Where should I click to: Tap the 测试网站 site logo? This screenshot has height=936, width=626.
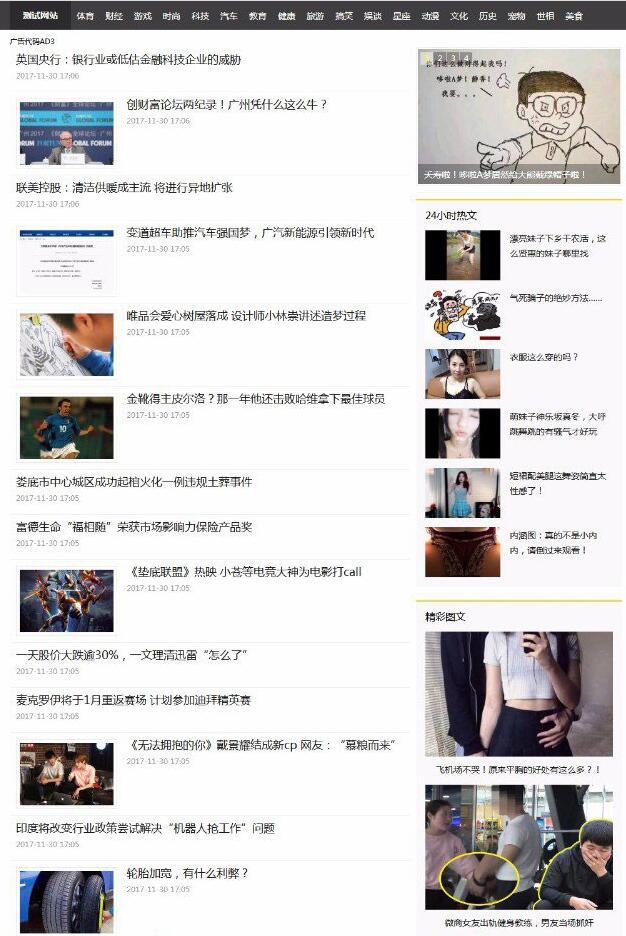point(40,16)
